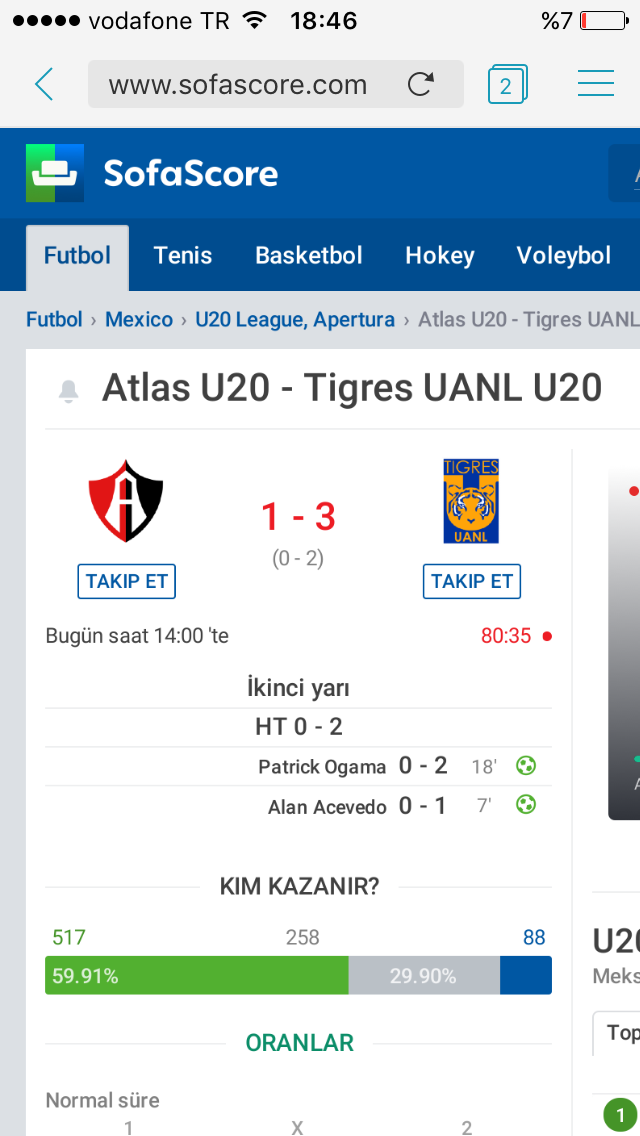640x1136 pixels.
Task: Open the U20 League, Apertura breadcrumb
Action: [x=295, y=320]
